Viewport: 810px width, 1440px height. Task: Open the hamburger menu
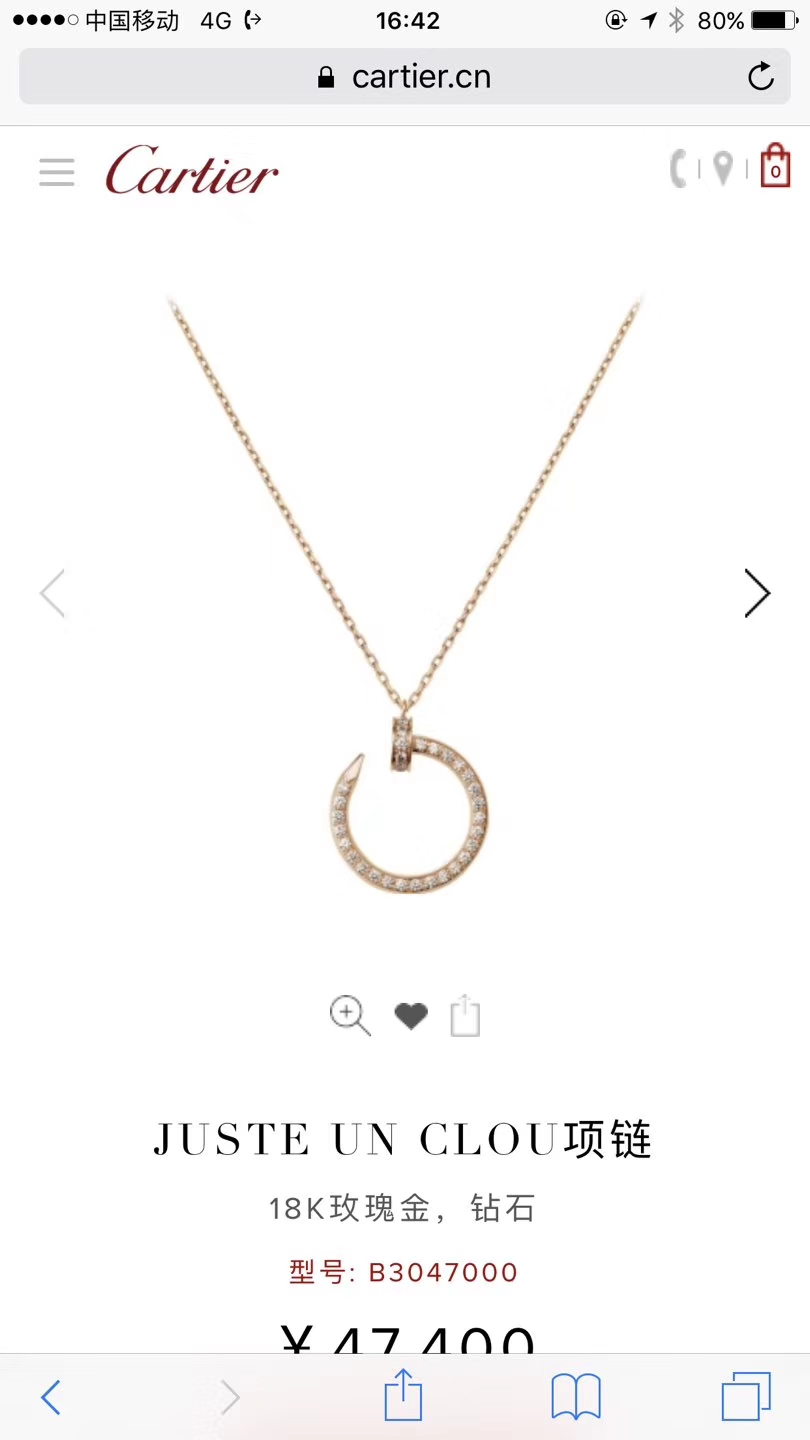click(57, 172)
